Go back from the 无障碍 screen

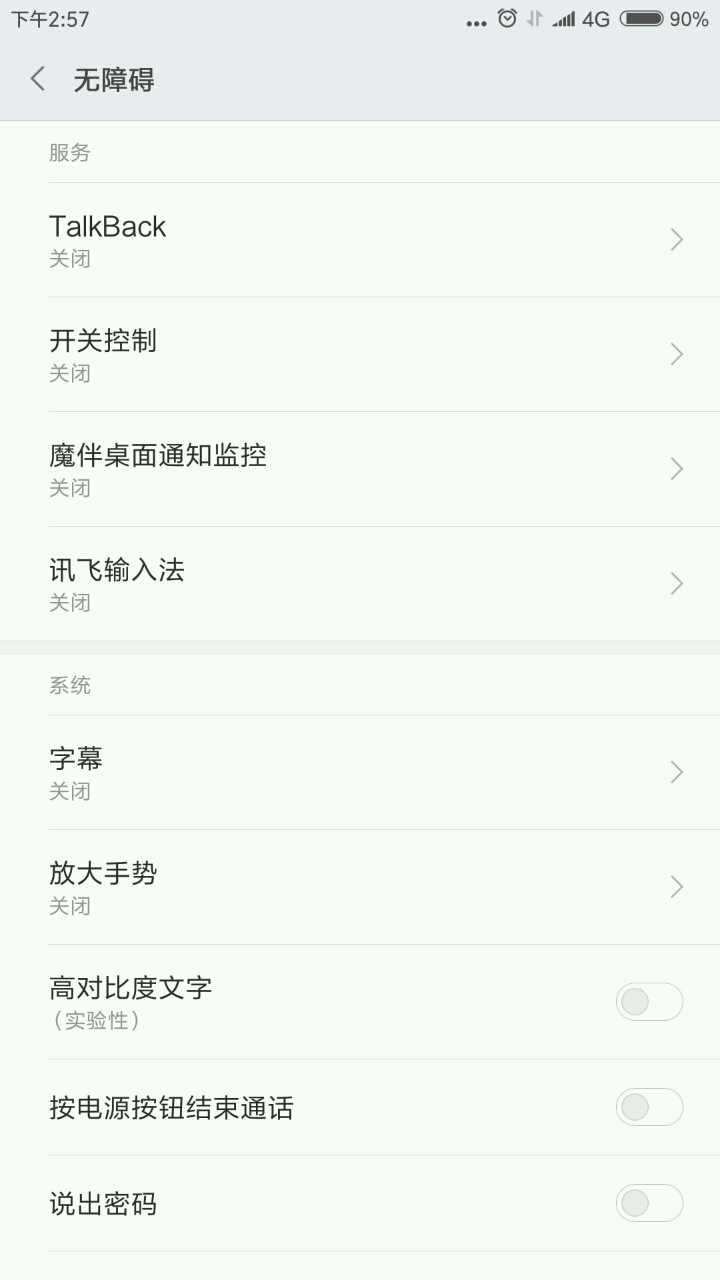[38, 79]
